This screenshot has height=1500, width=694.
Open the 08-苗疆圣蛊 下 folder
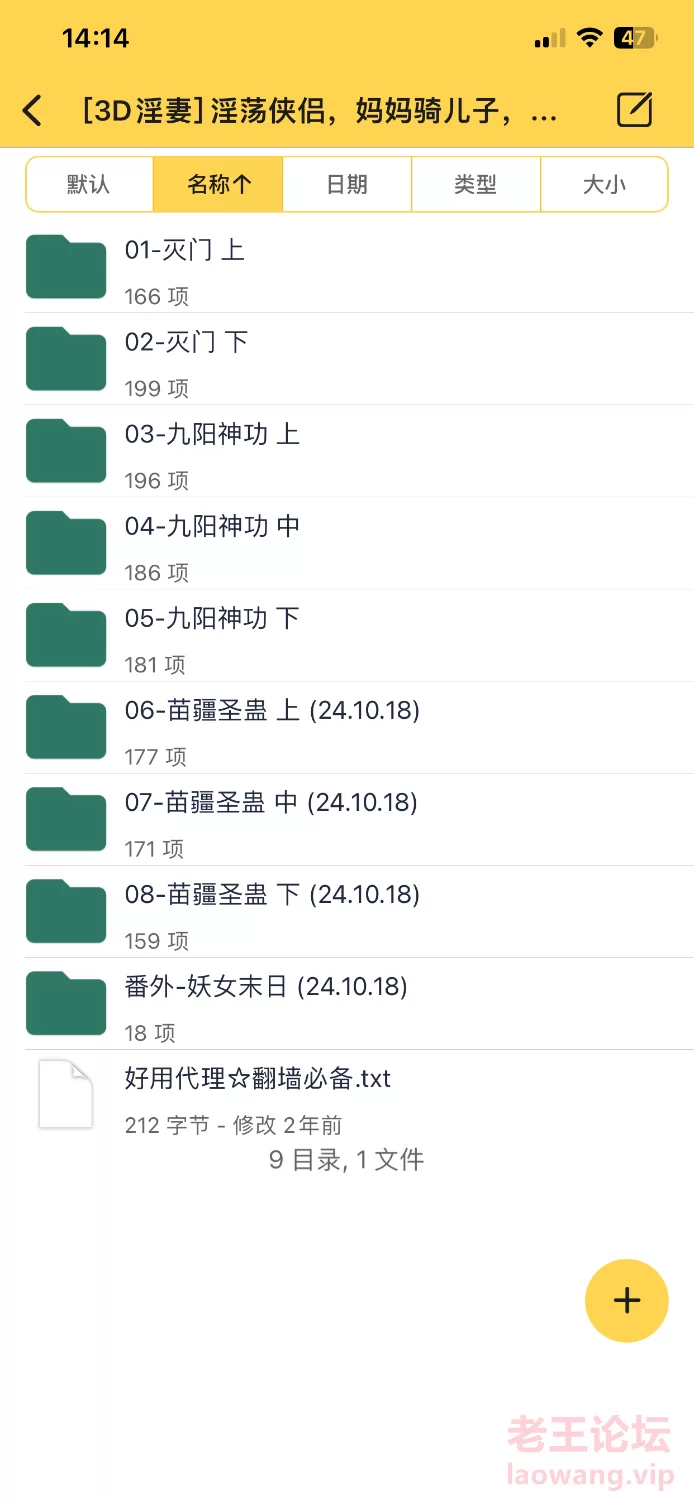pos(347,911)
